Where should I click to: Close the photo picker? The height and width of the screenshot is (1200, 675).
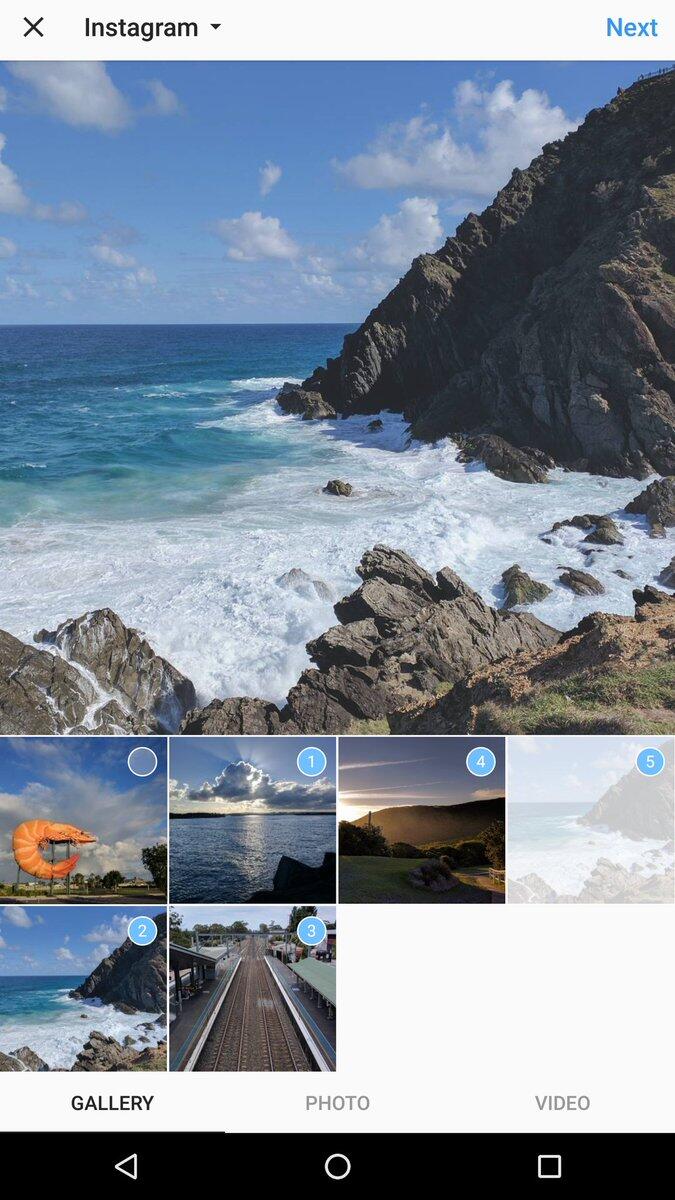33,28
